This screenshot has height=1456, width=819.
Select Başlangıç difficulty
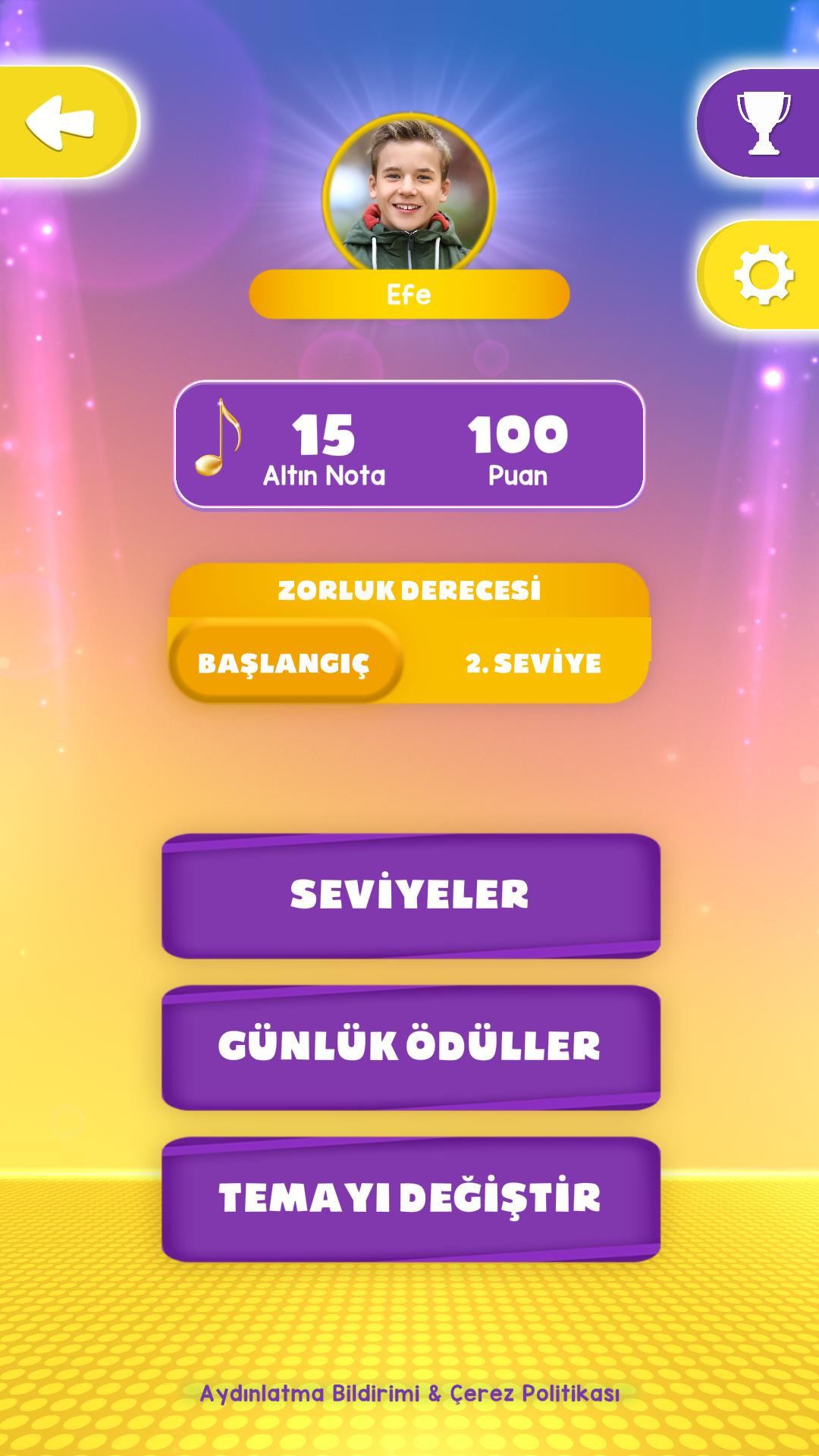(285, 662)
